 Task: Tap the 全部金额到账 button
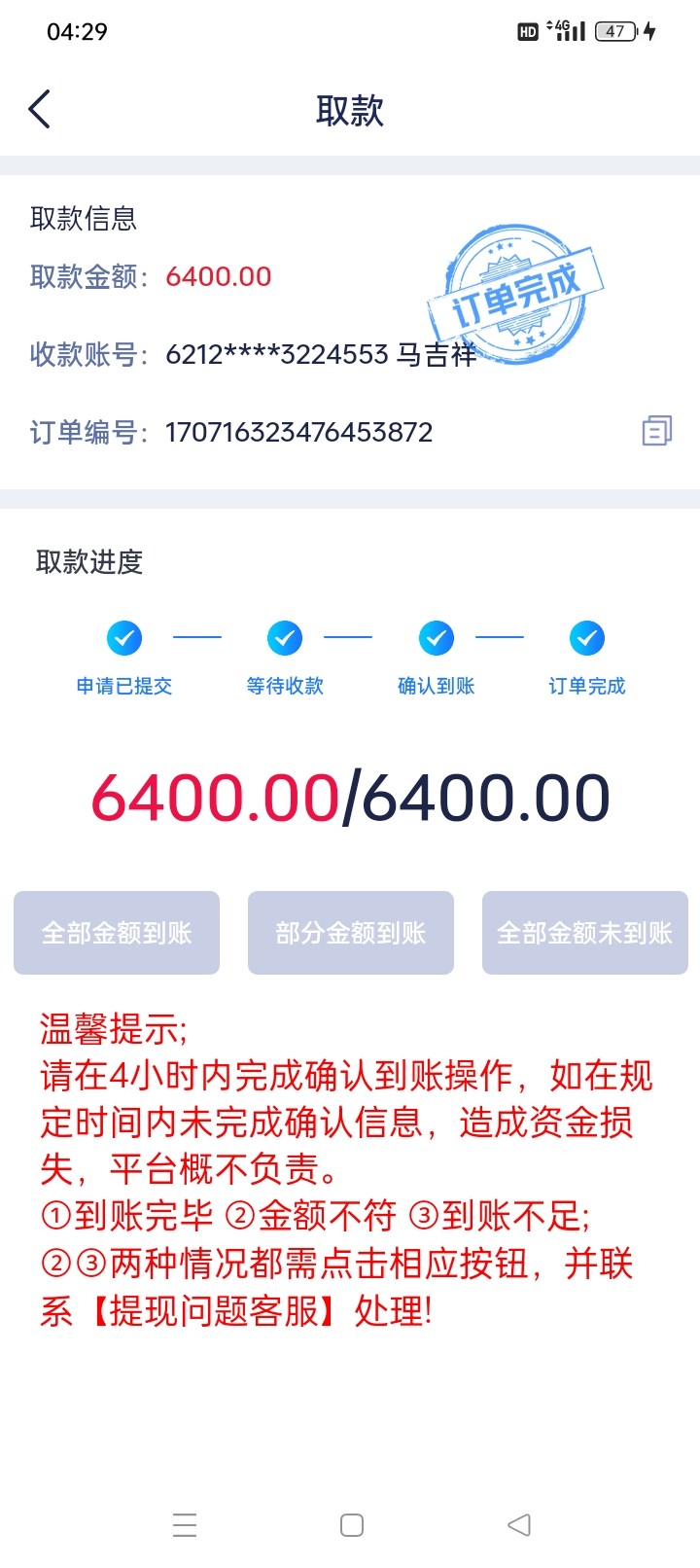click(117, 933)
